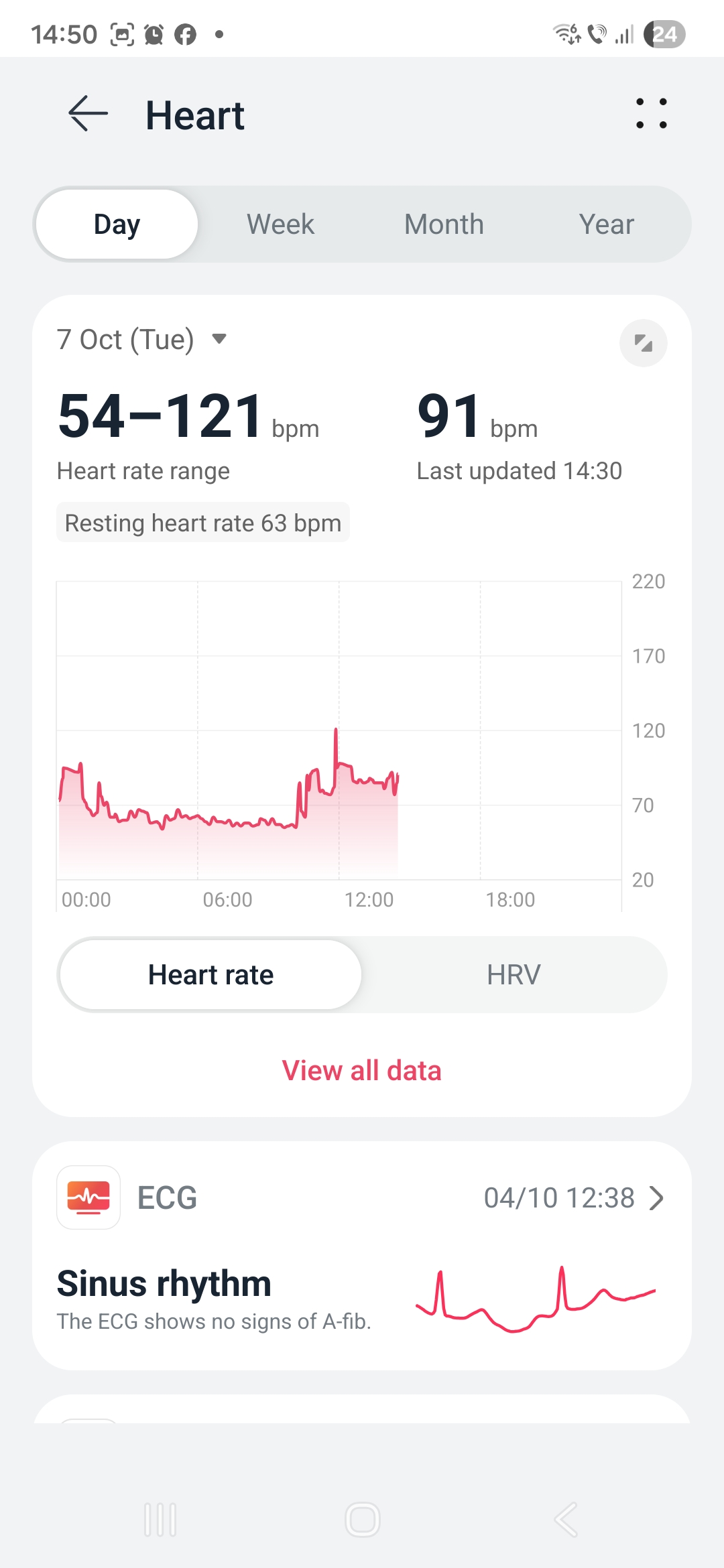This screenshot has width=724, height=1568.
Task: Go back from the Heart screen
Action: 88,114
